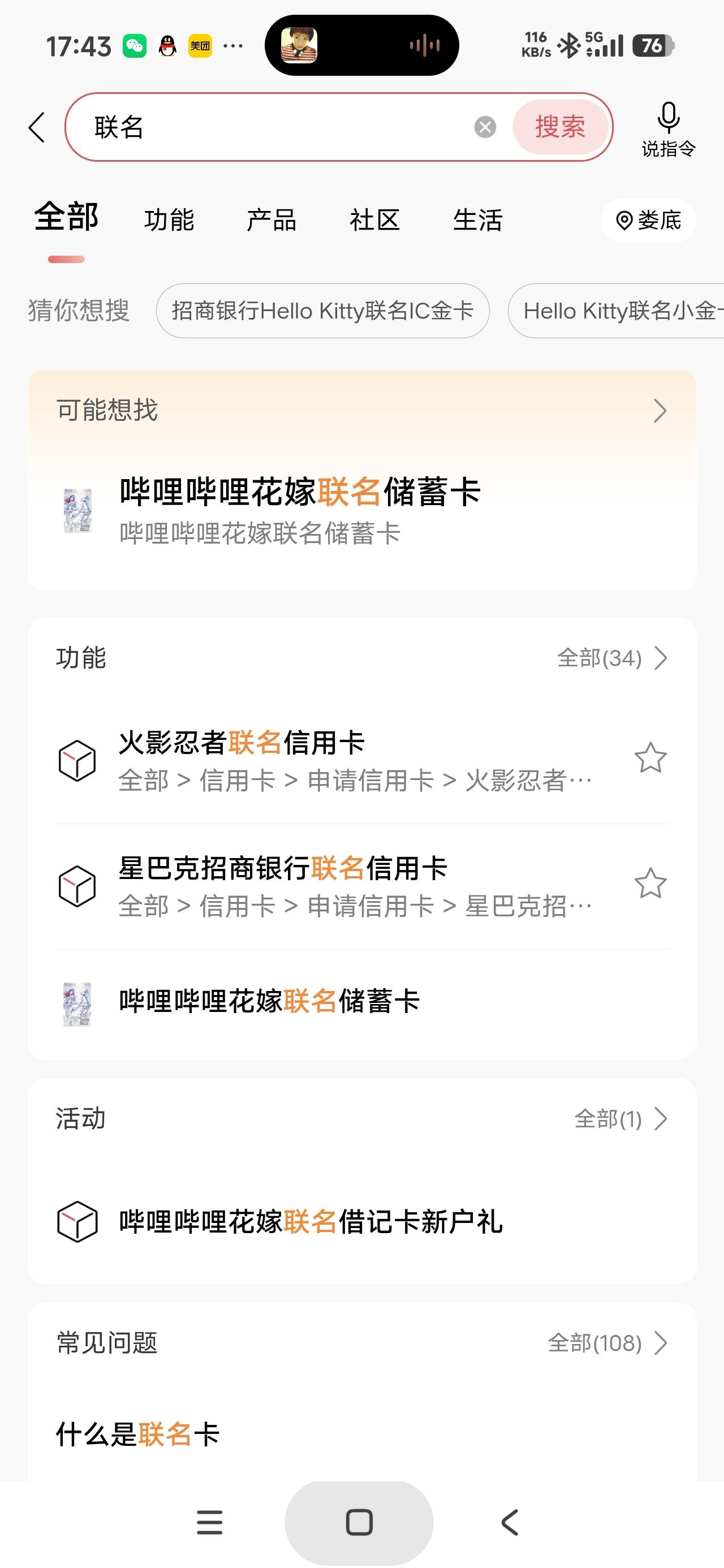This screenshot has height=1568, width=724.
Task: Switch to the 产品 tab
Action: (271, 219)
